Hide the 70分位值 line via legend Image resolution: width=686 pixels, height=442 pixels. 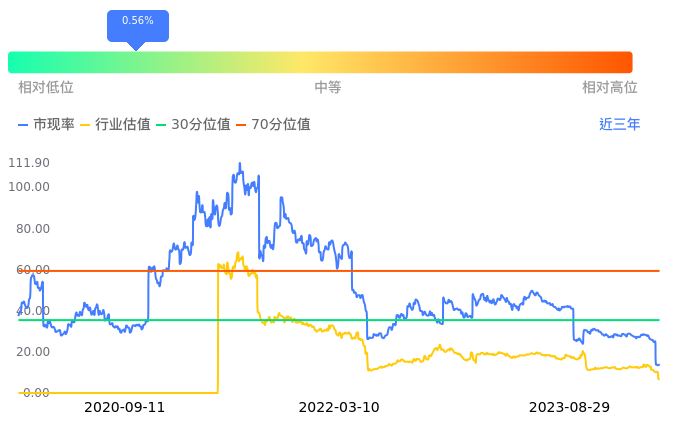point(273,124)
